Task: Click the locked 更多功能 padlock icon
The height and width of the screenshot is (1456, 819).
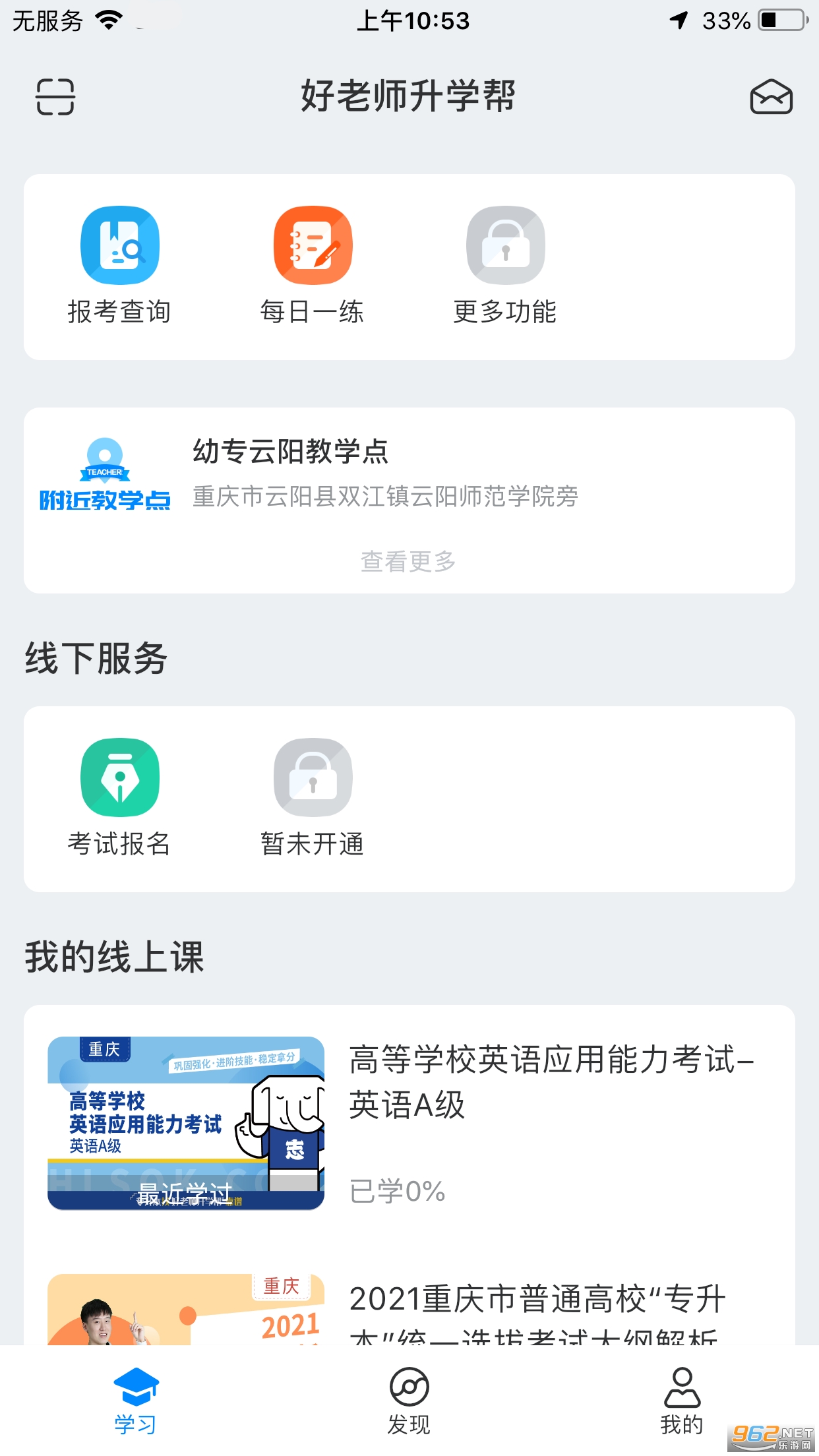Action: pos(506,245)
